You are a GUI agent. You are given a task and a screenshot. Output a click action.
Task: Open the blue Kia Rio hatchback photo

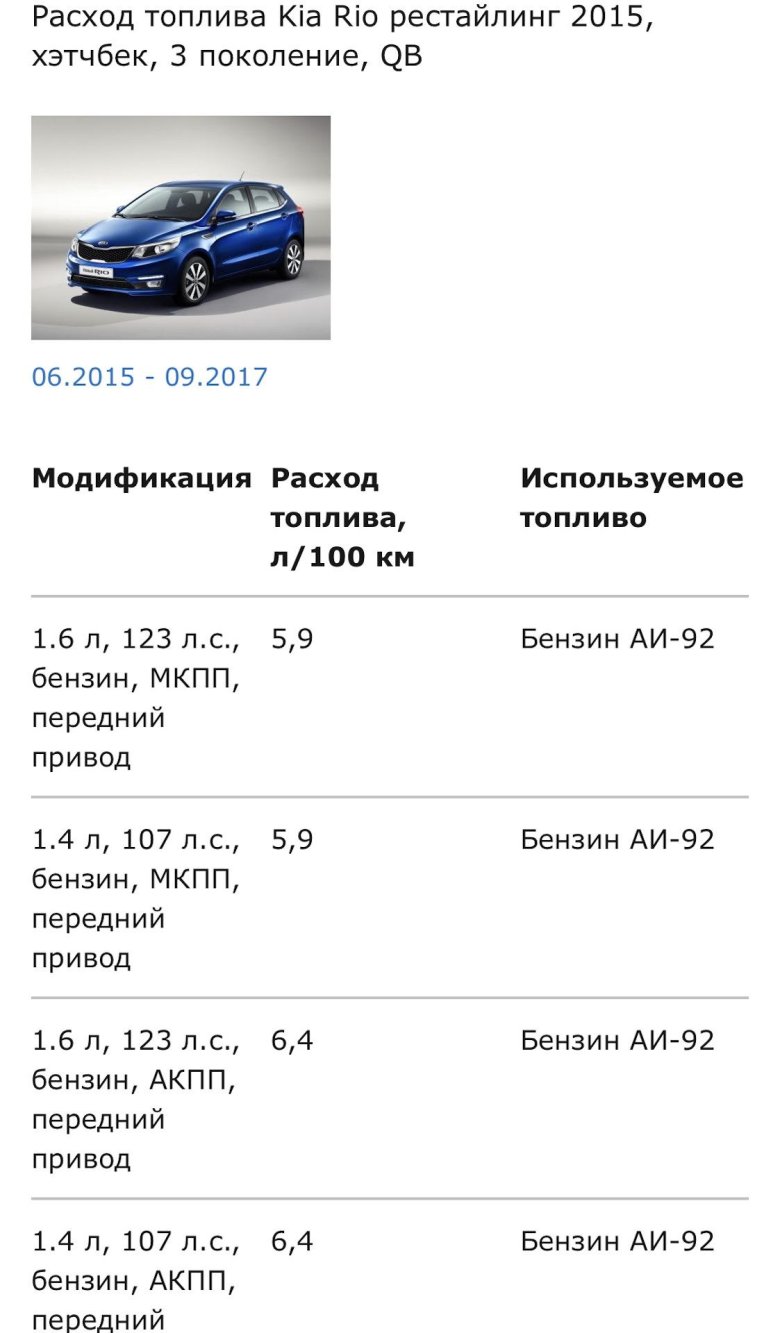[x=181, y=228]
